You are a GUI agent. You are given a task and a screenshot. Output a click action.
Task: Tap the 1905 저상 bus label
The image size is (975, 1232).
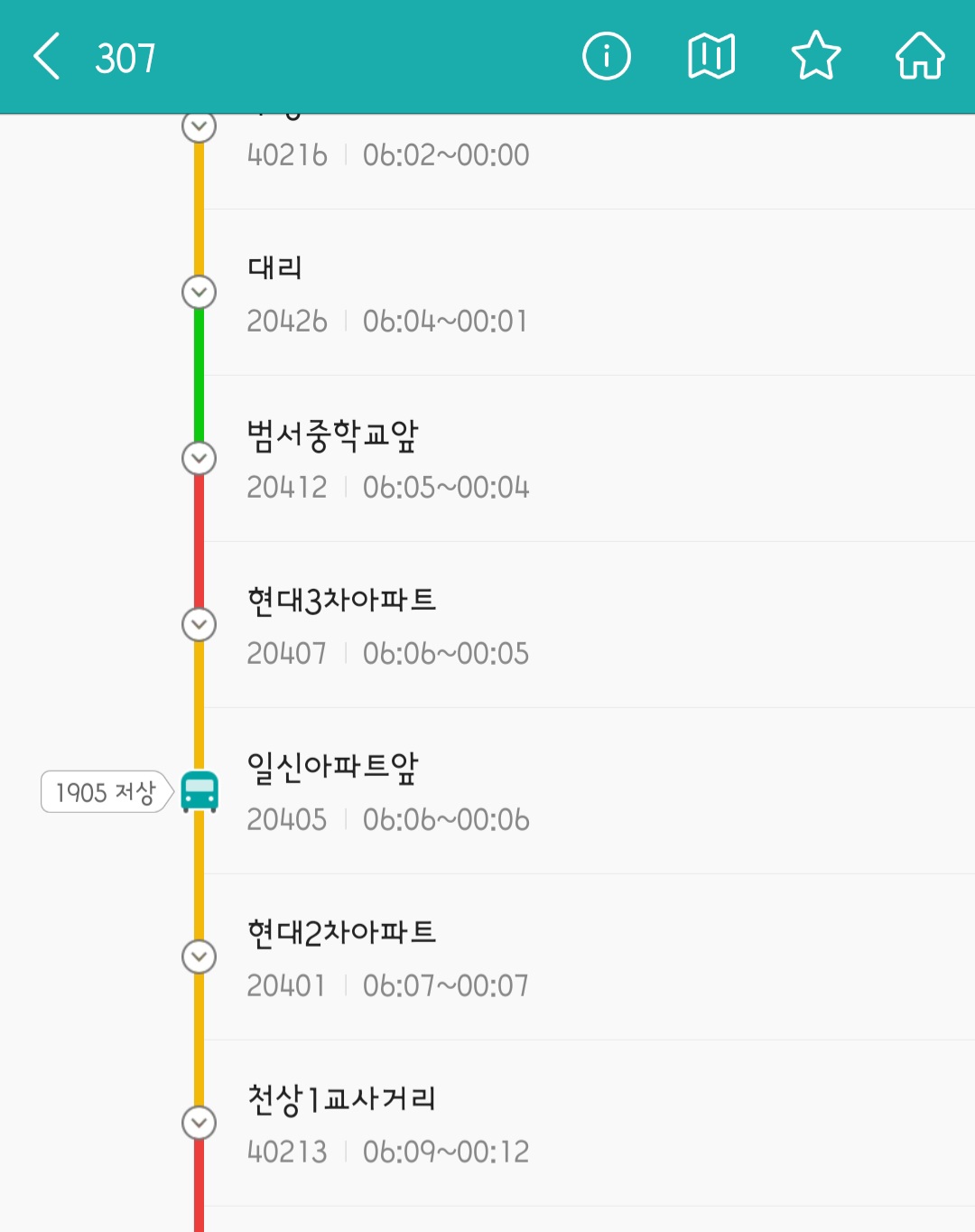coord(106,792)
